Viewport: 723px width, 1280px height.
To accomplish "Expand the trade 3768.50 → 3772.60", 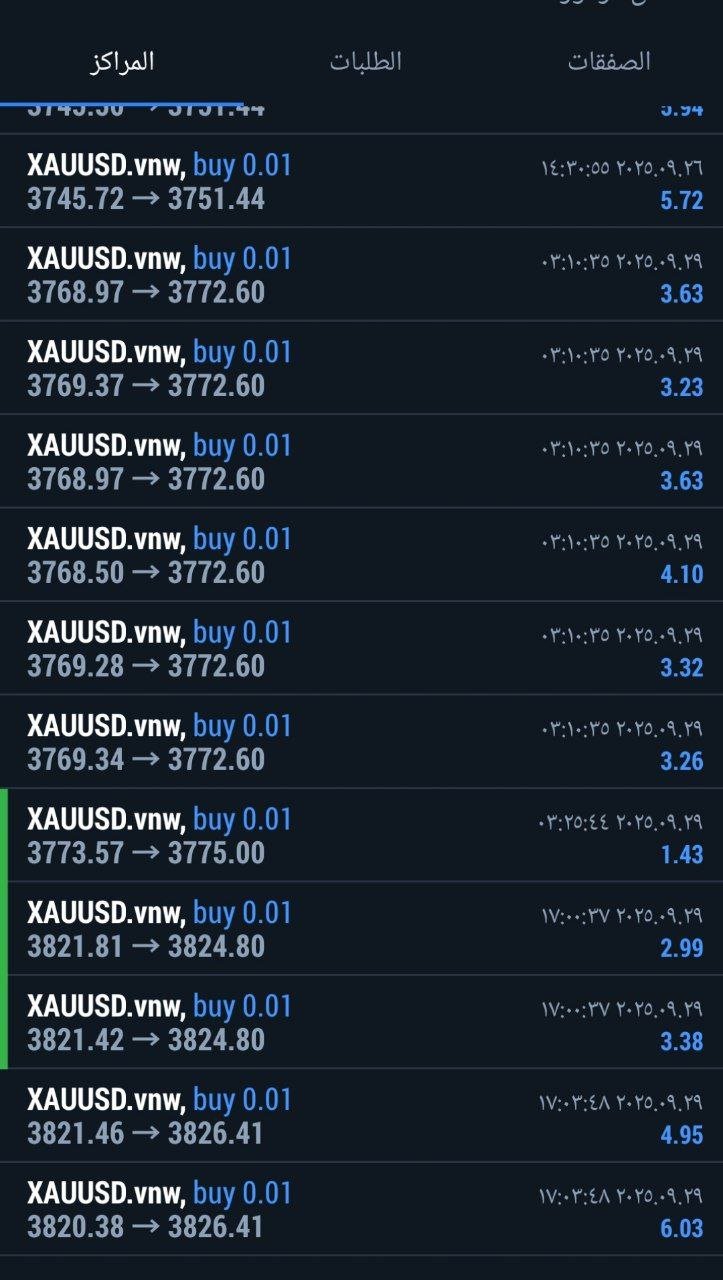I will [x=361, y=555].
